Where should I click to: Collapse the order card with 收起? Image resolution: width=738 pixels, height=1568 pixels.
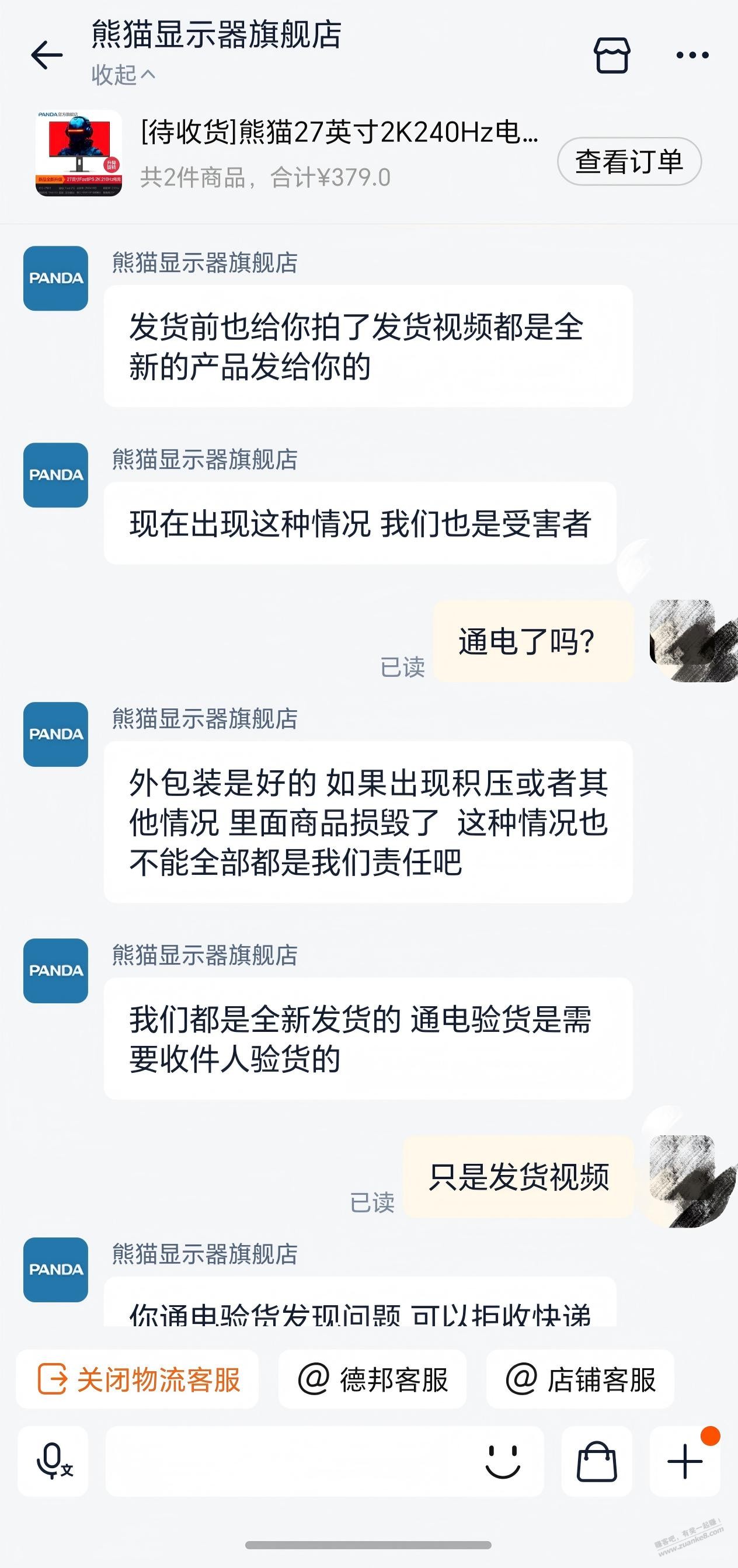click(123, 75)
